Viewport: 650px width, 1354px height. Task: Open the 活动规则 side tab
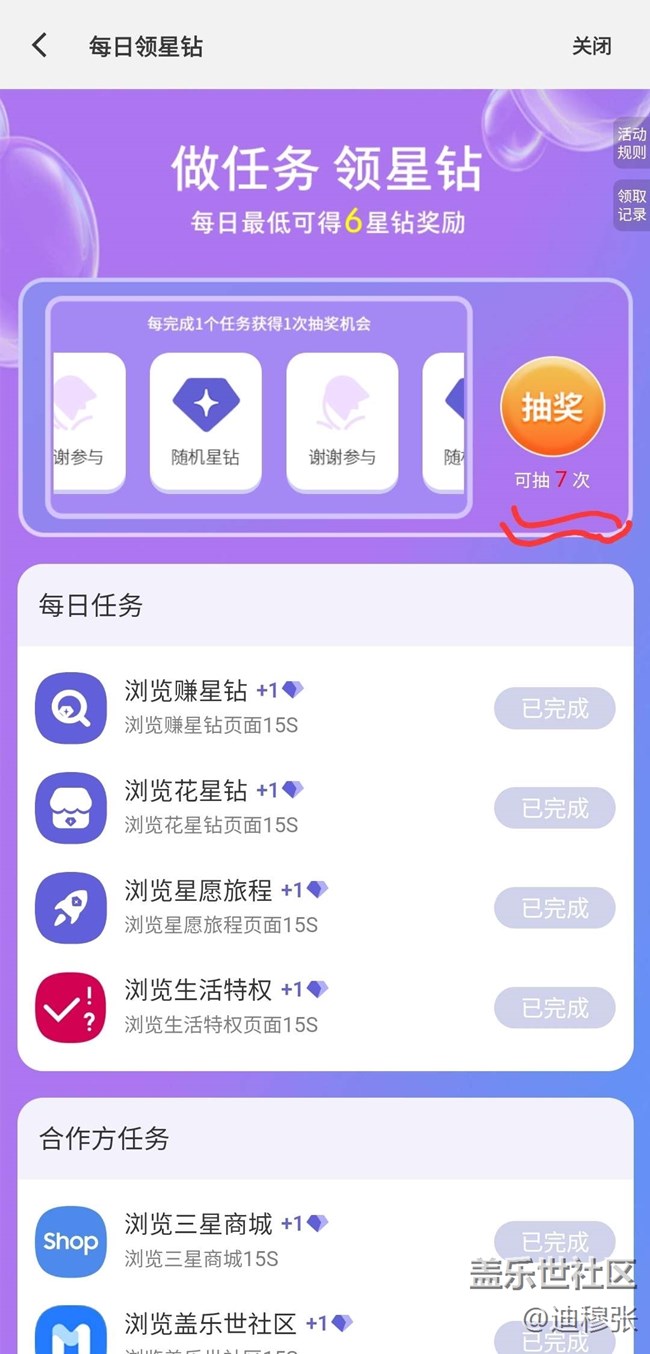click(632, 143)
